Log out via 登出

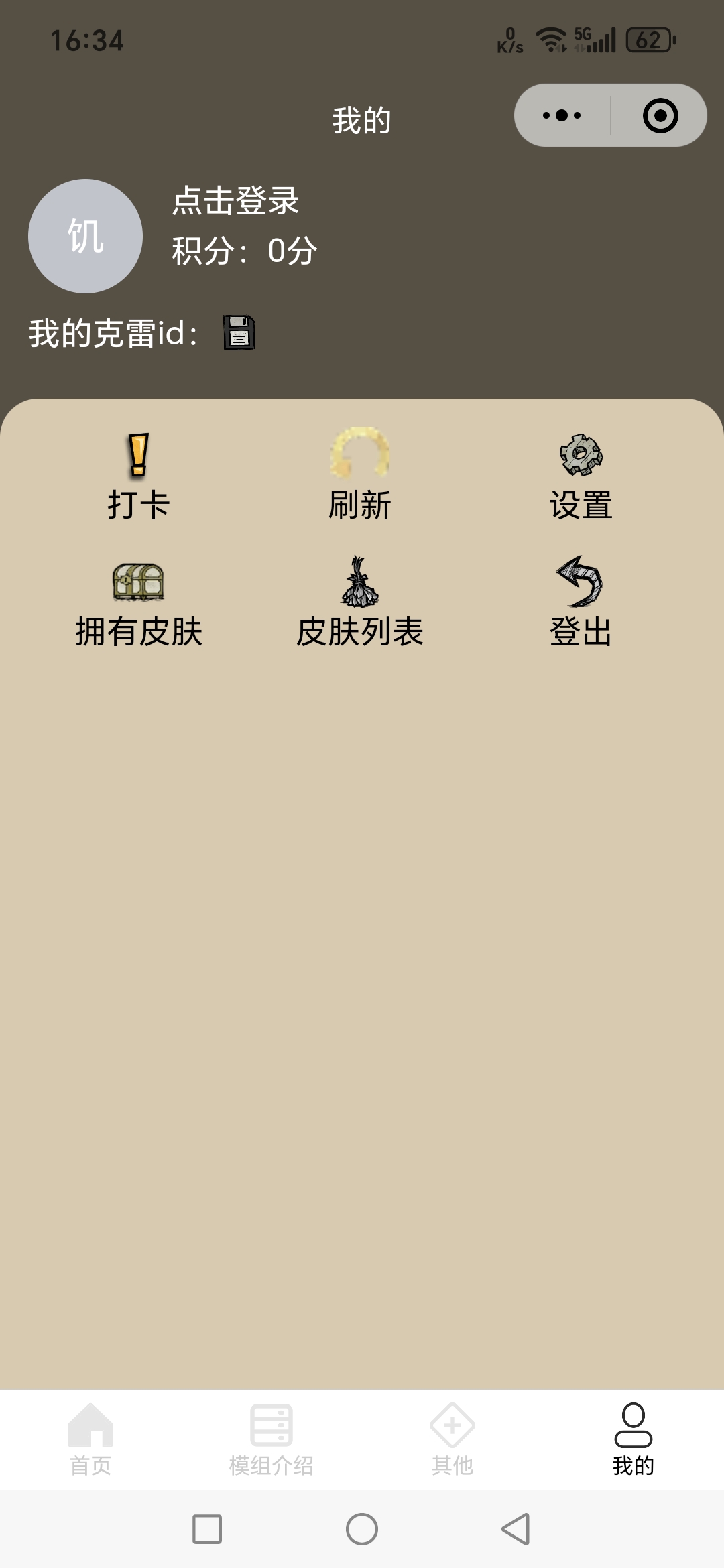[x=581, y=604]
